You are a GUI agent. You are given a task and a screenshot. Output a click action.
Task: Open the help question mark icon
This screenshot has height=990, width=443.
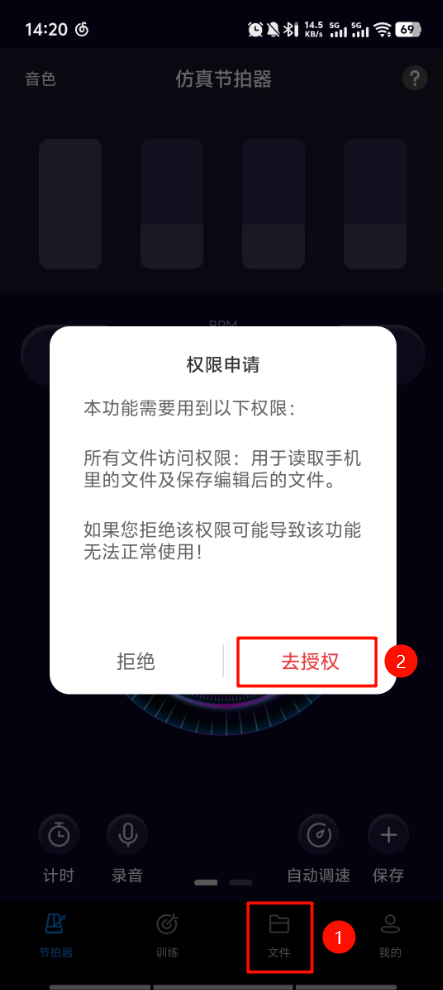click(415, 79)
